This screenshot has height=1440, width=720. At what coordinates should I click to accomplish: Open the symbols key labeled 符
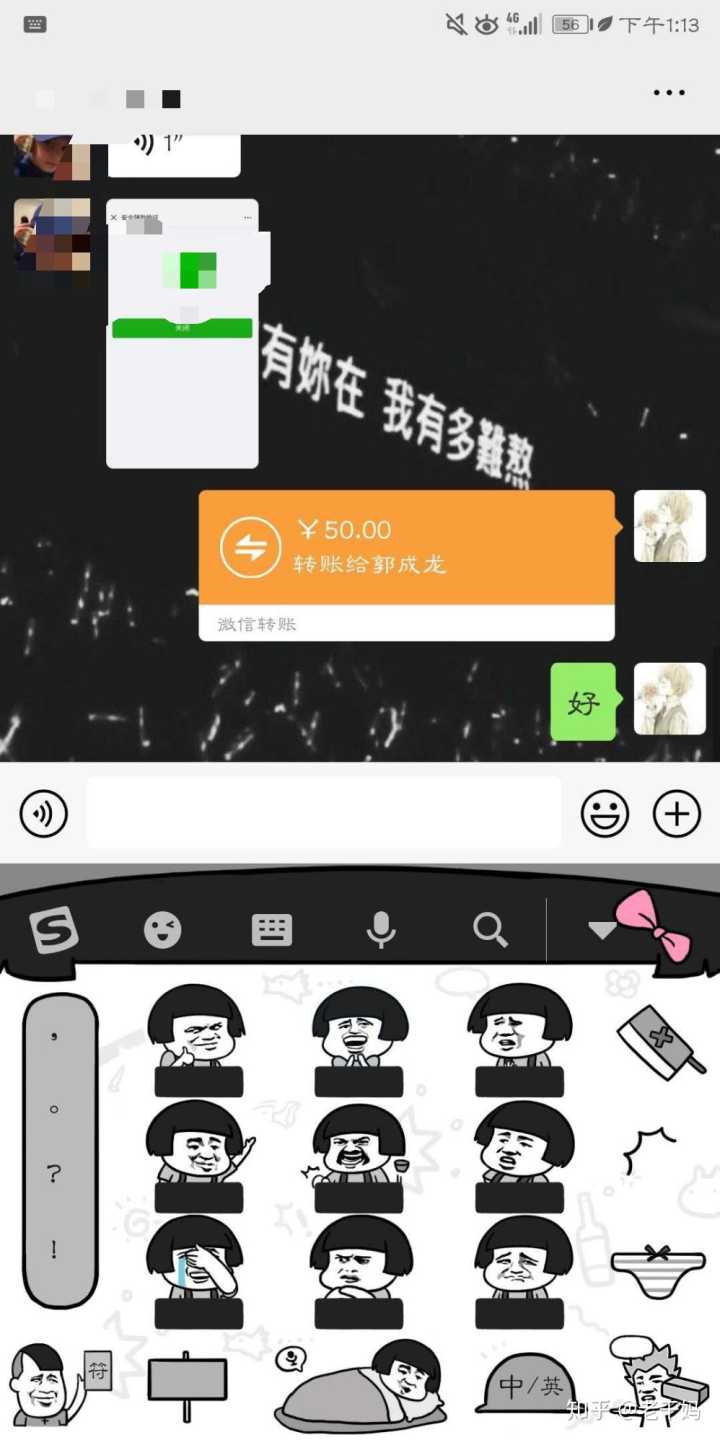click(97, 1372)
